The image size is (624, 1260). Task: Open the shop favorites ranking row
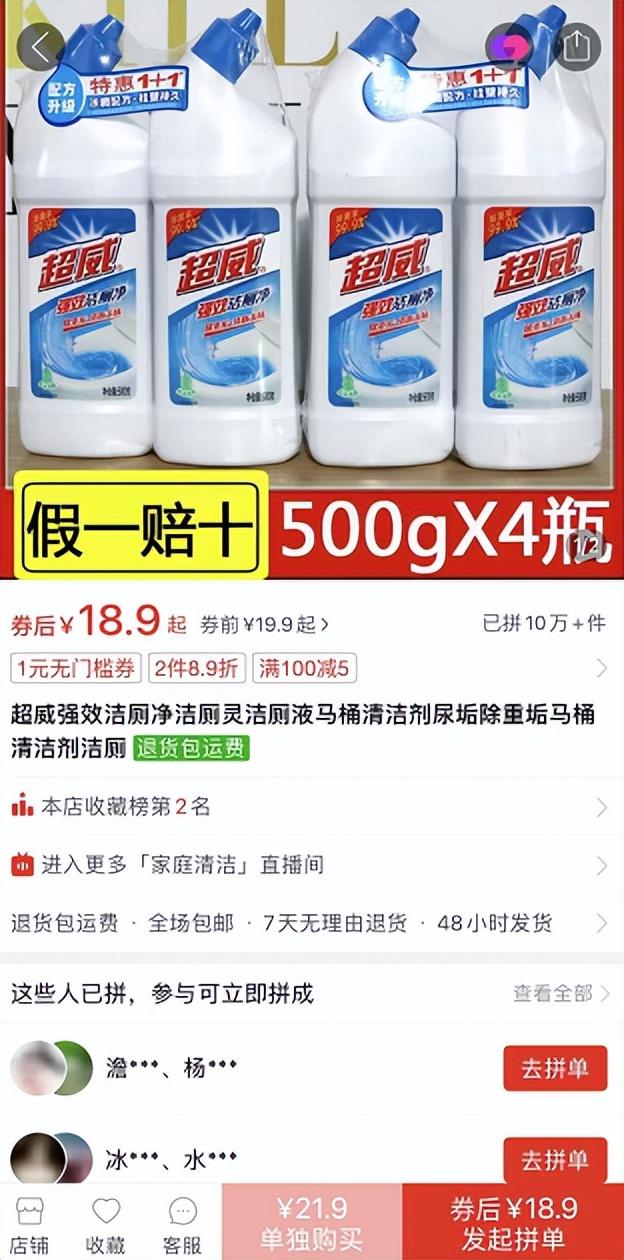[x=310, y=807]
